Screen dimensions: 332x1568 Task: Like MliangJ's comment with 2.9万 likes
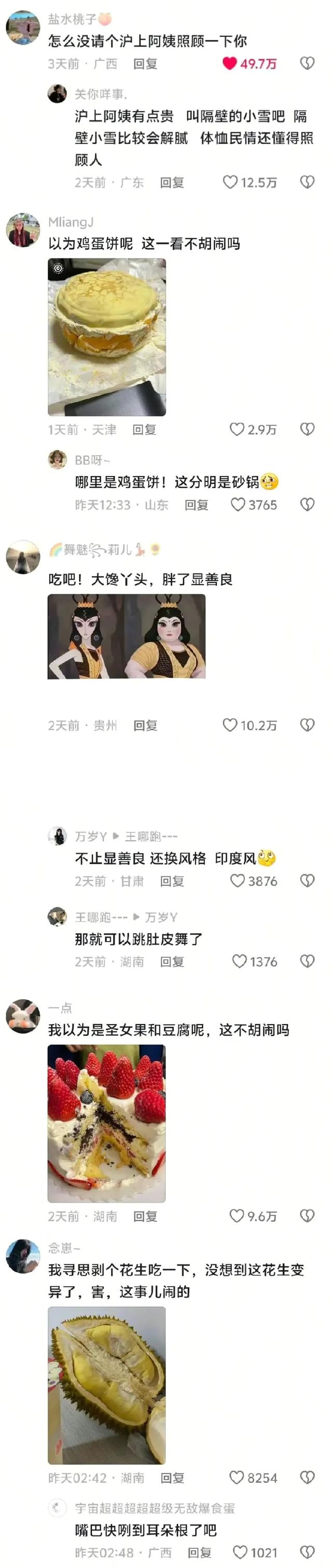(237, 429)
